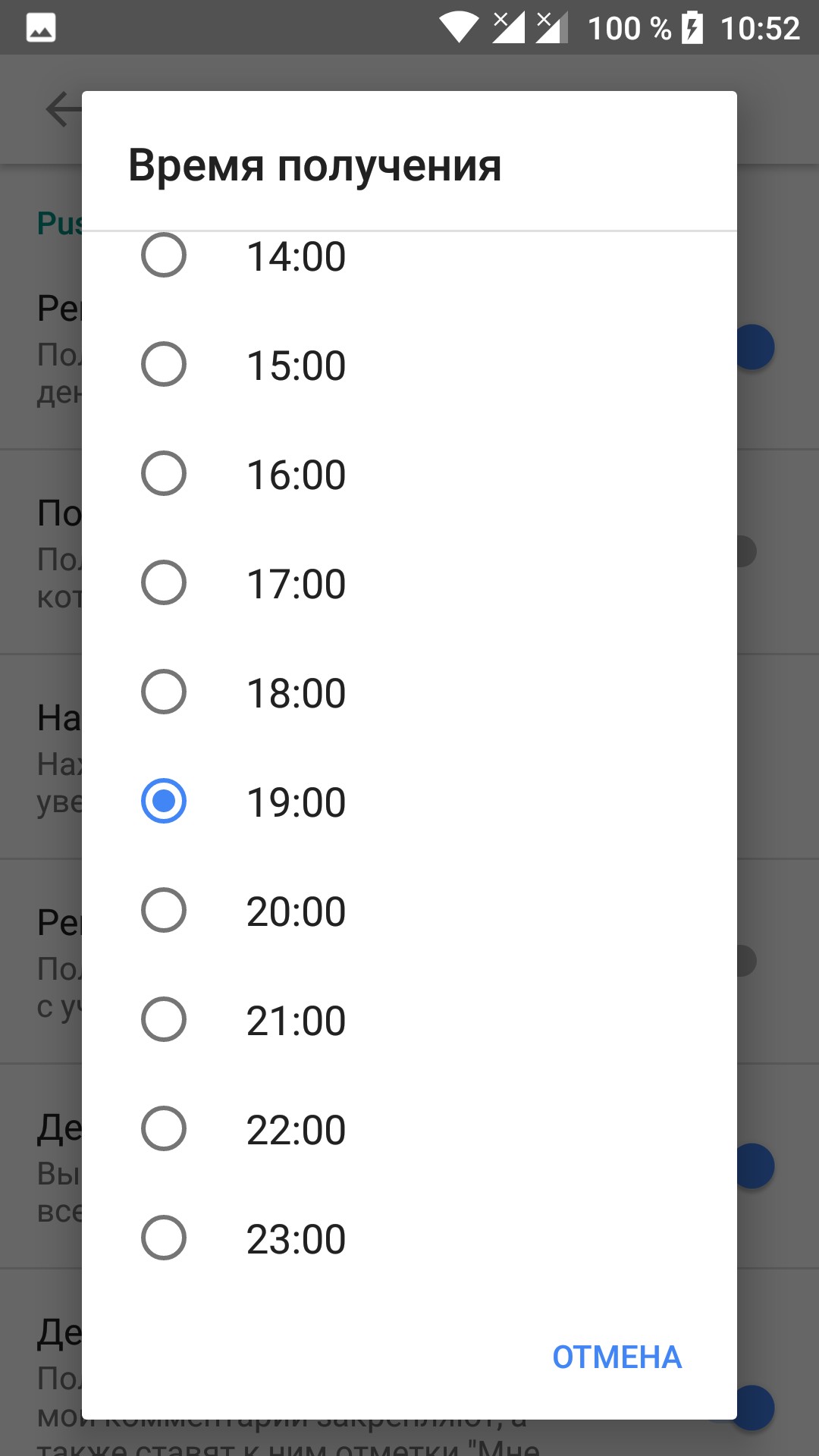Choose 15:00 as delivery time
The width and height of the screenshot is (819, 1456).
(409, 365)
